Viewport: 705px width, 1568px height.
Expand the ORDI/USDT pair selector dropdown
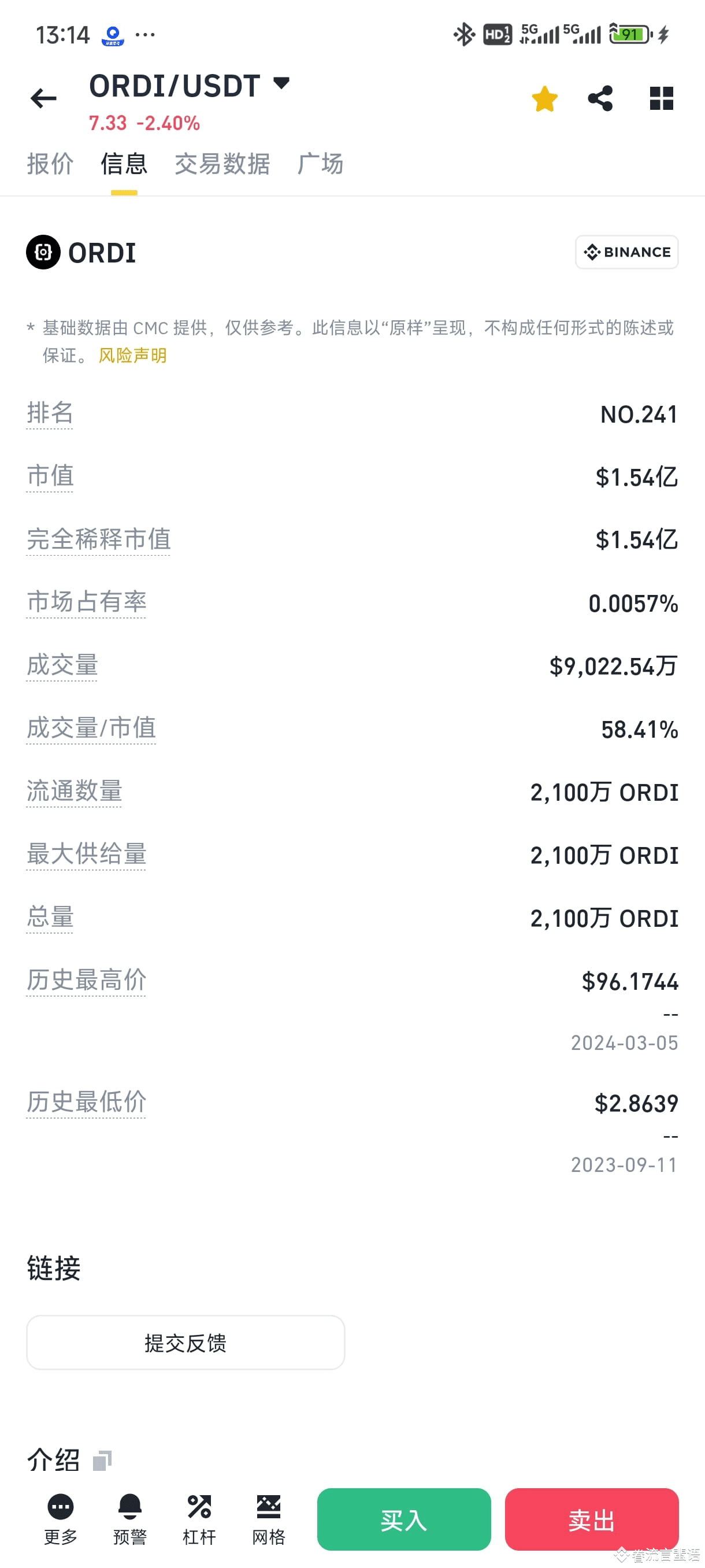click(281, 84)
